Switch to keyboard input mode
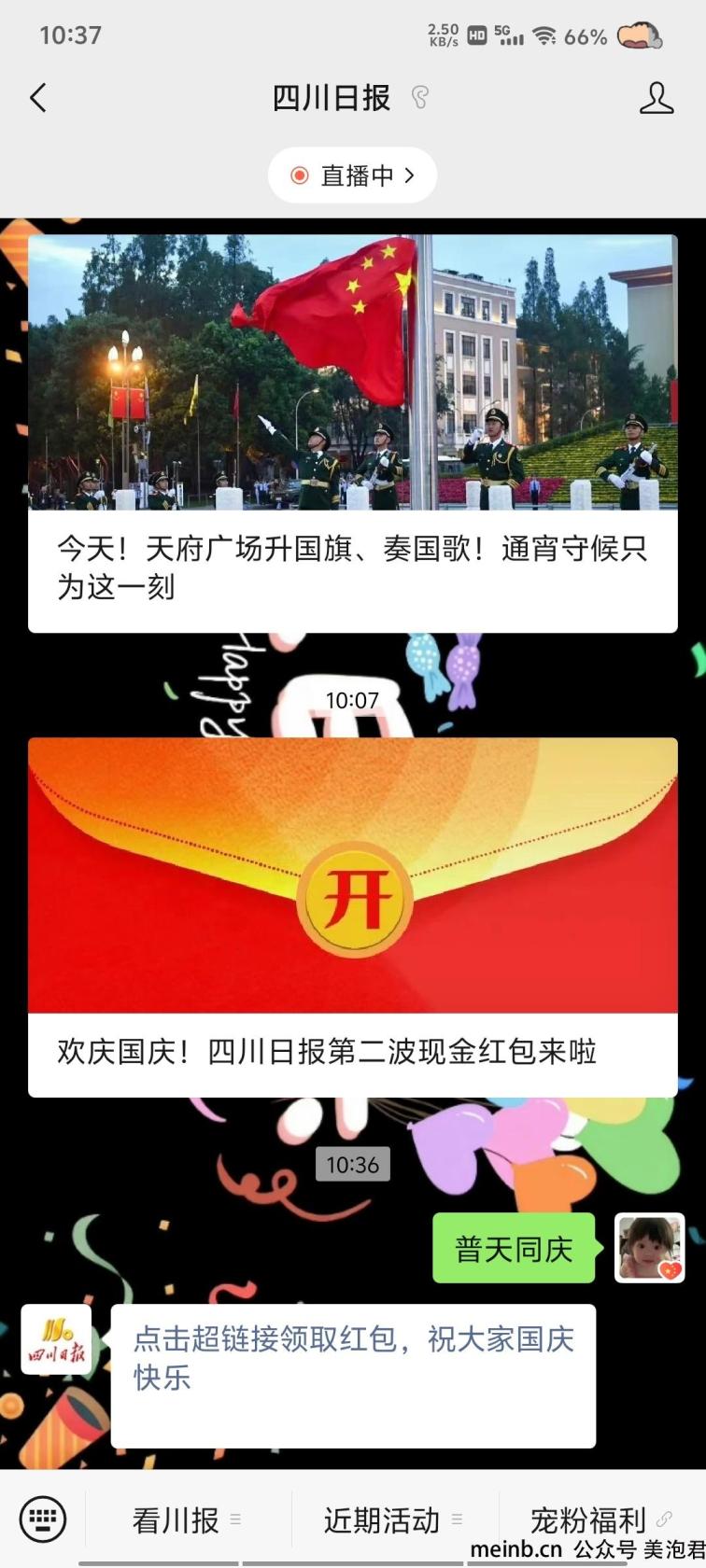The image size is (706, 1568). tap(43, 1519)
